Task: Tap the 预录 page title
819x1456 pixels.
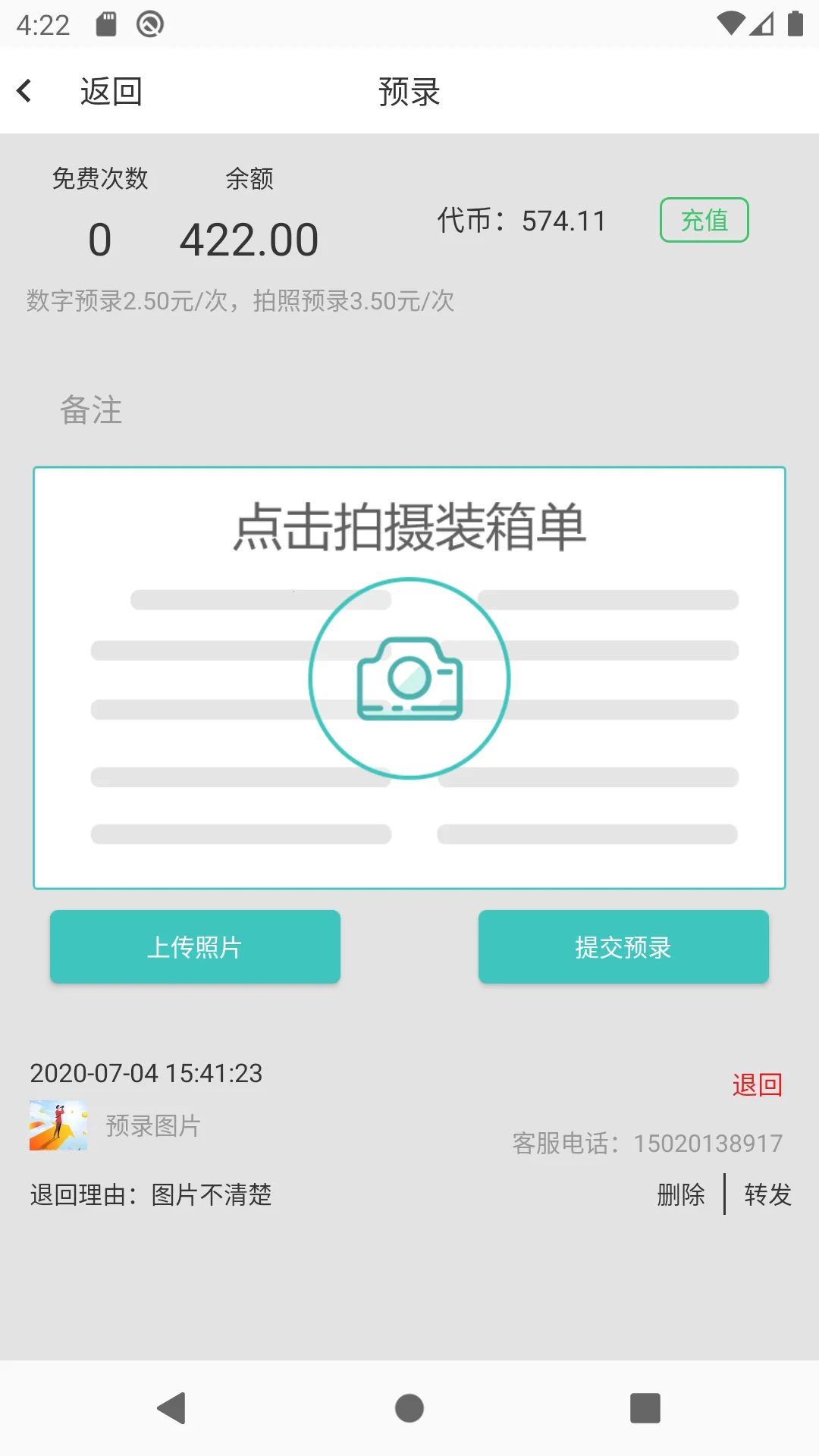Action: tap(409, 91)
